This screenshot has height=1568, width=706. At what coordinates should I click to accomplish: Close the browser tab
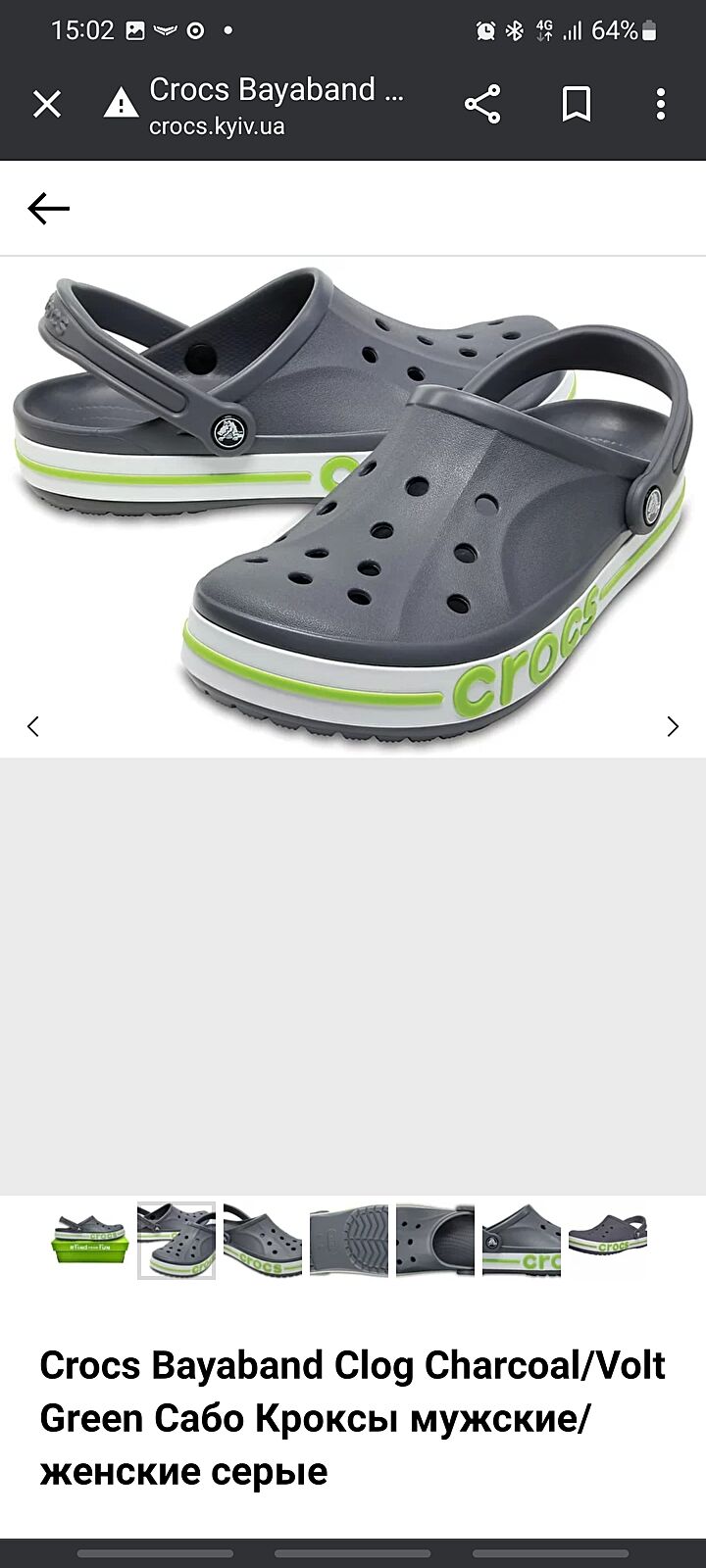tap(47, 104)
